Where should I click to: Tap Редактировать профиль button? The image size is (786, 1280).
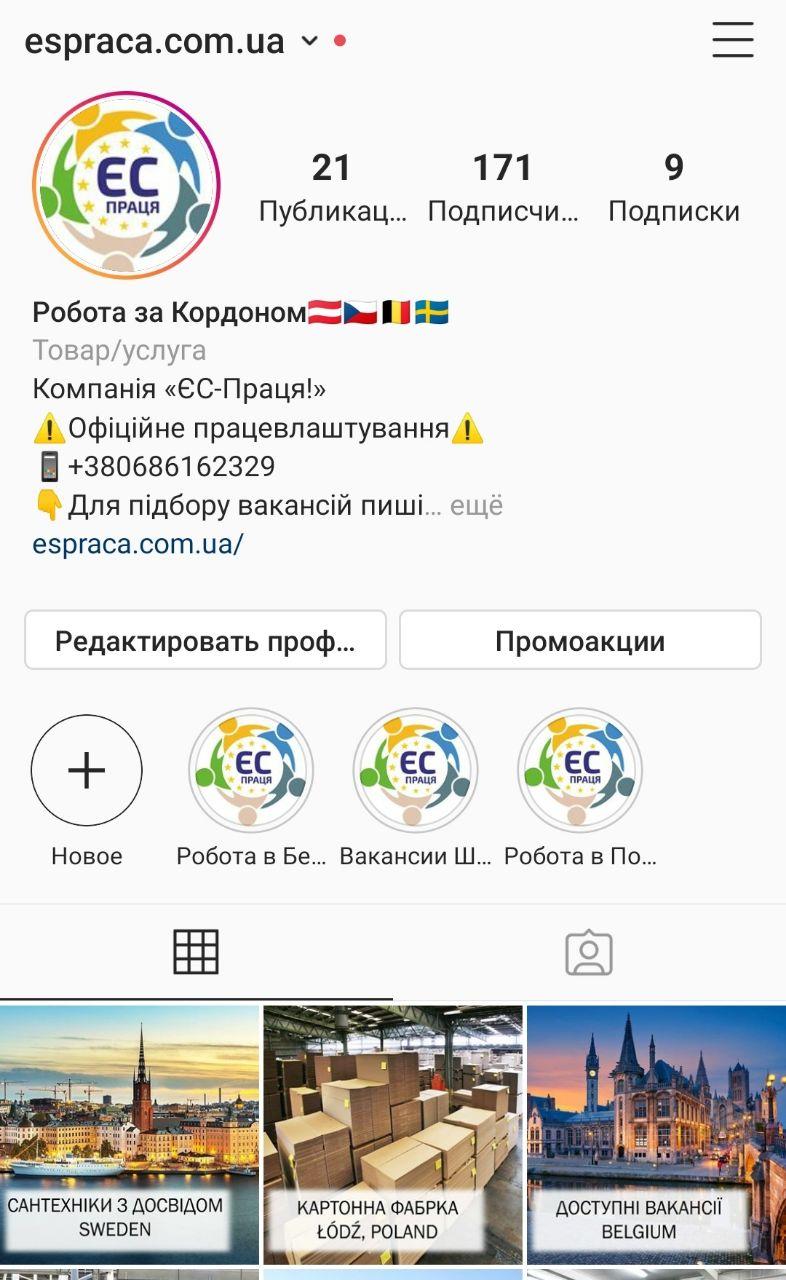pos(205,640)
